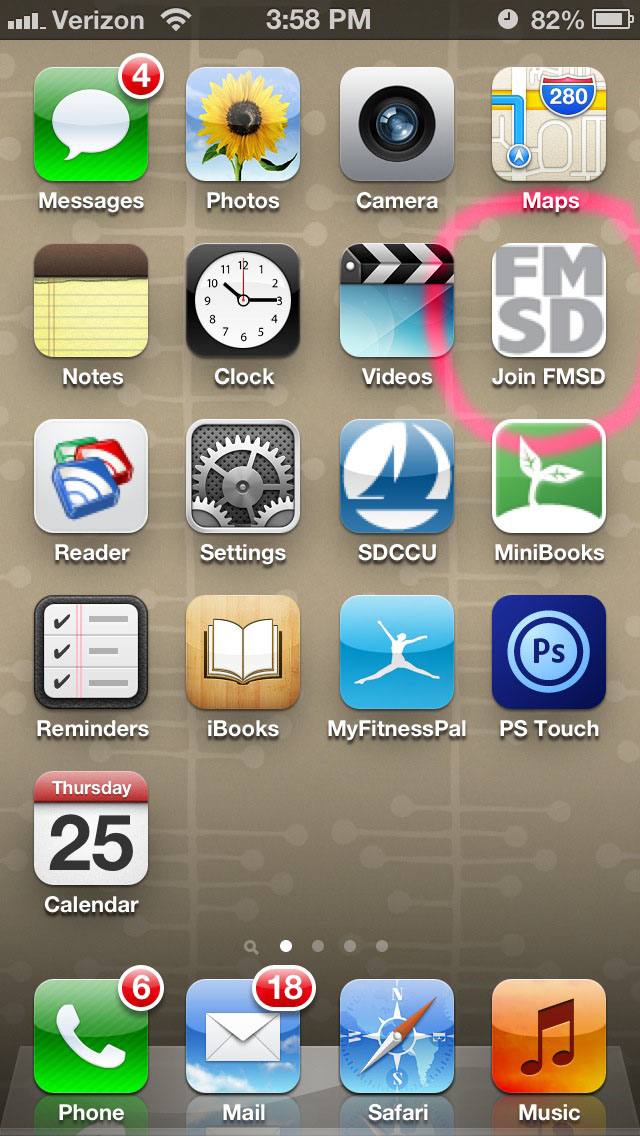Image resolution: width=640 pixels, height=1136 pixels.
Task: Open MiniBooks
Action: point(549,477)
